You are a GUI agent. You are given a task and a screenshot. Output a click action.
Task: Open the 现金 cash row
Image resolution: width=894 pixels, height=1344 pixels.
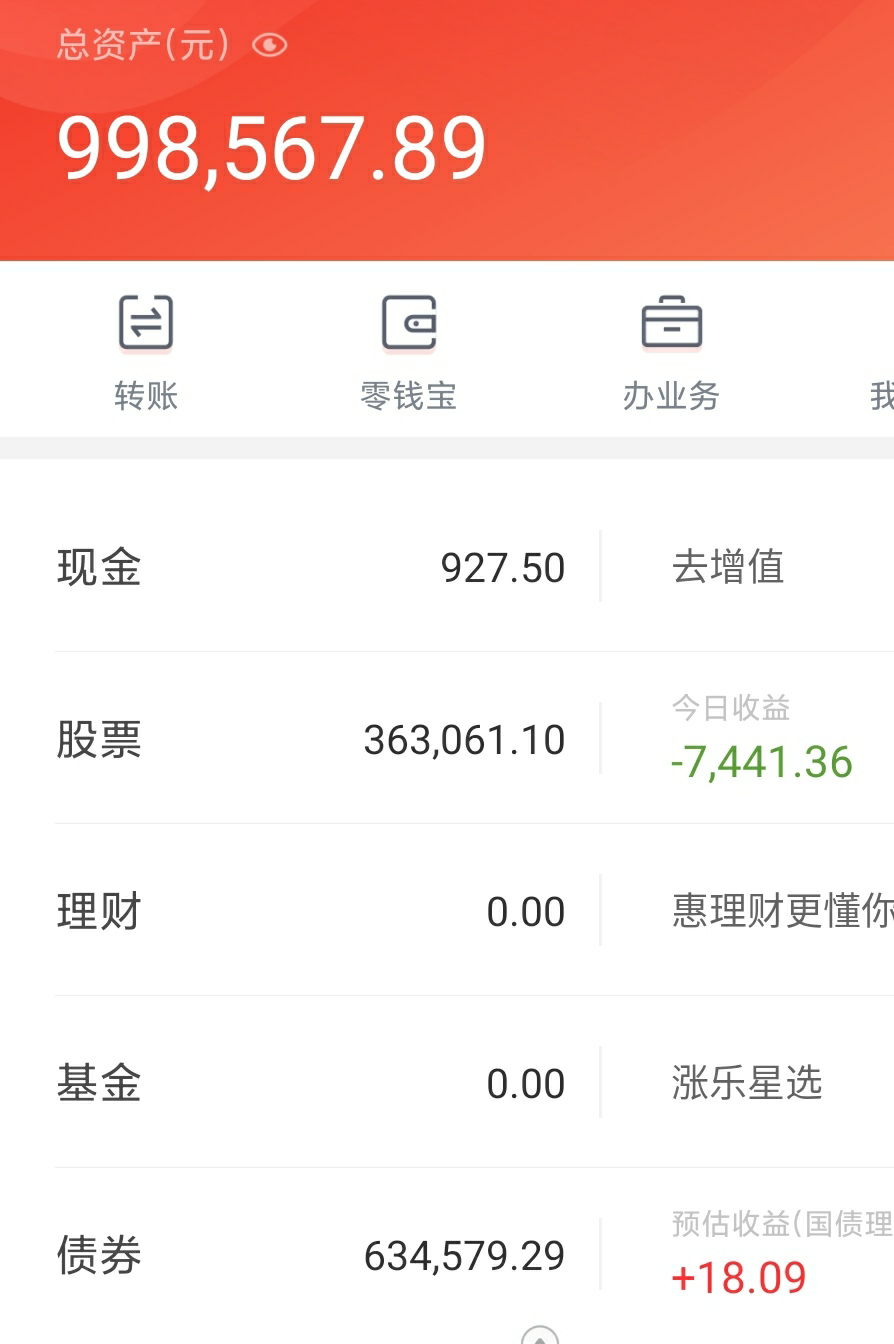(x=310, y=568)
